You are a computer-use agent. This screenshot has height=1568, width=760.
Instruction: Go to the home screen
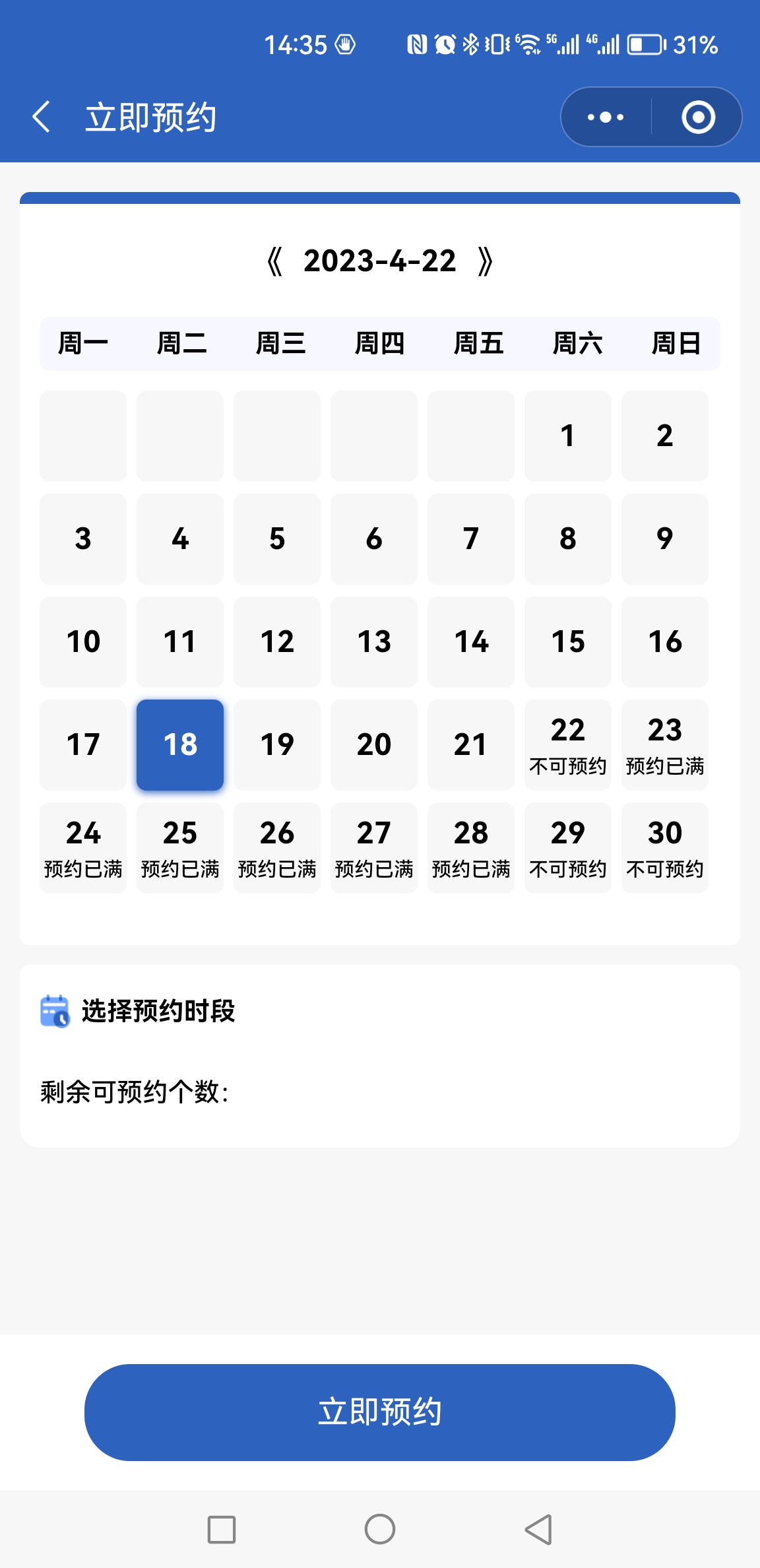380,1529
